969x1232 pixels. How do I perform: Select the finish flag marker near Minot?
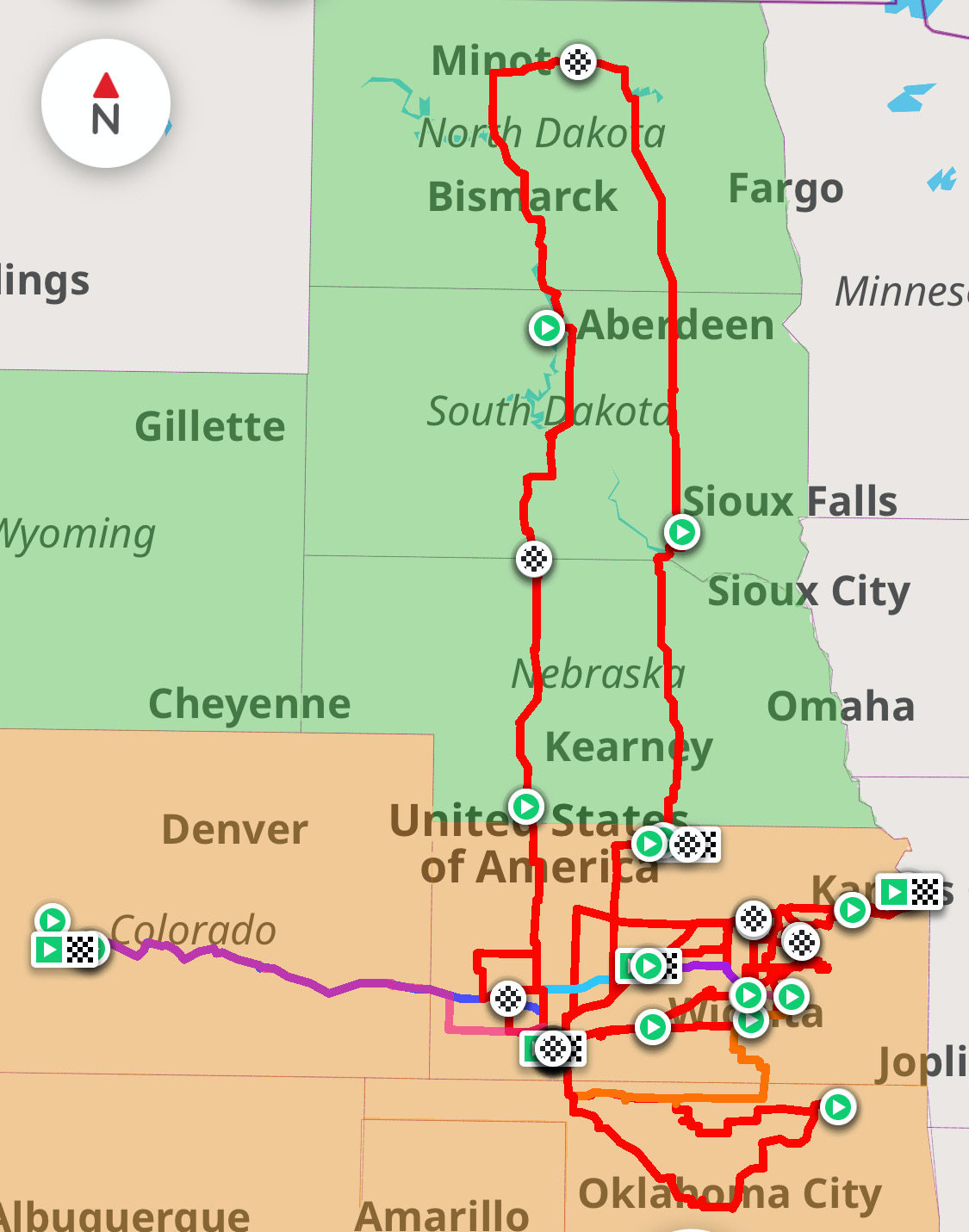578,62
